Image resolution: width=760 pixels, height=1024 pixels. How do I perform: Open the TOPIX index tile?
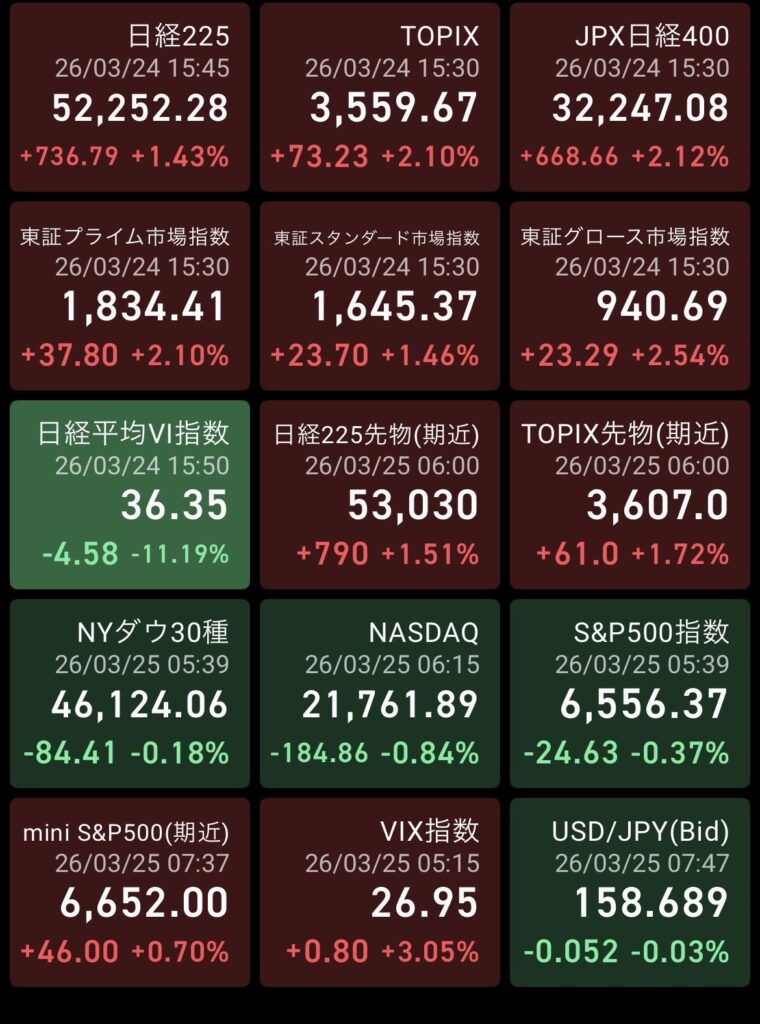click(x=379, y=97)
